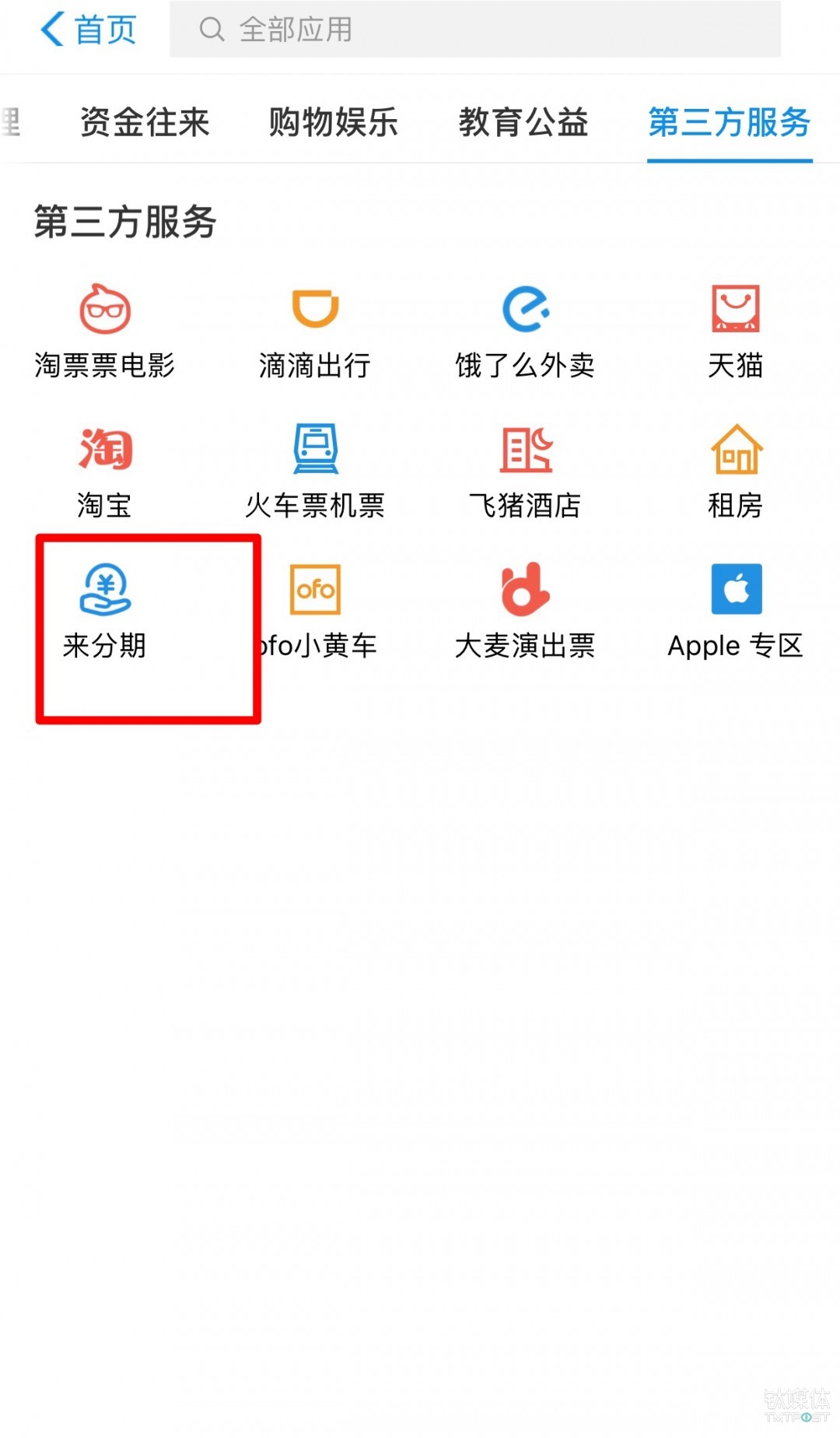Go back to 首页
This screenshot has width=840, height=1438.
pyautogui.click(x=88, y=30)
